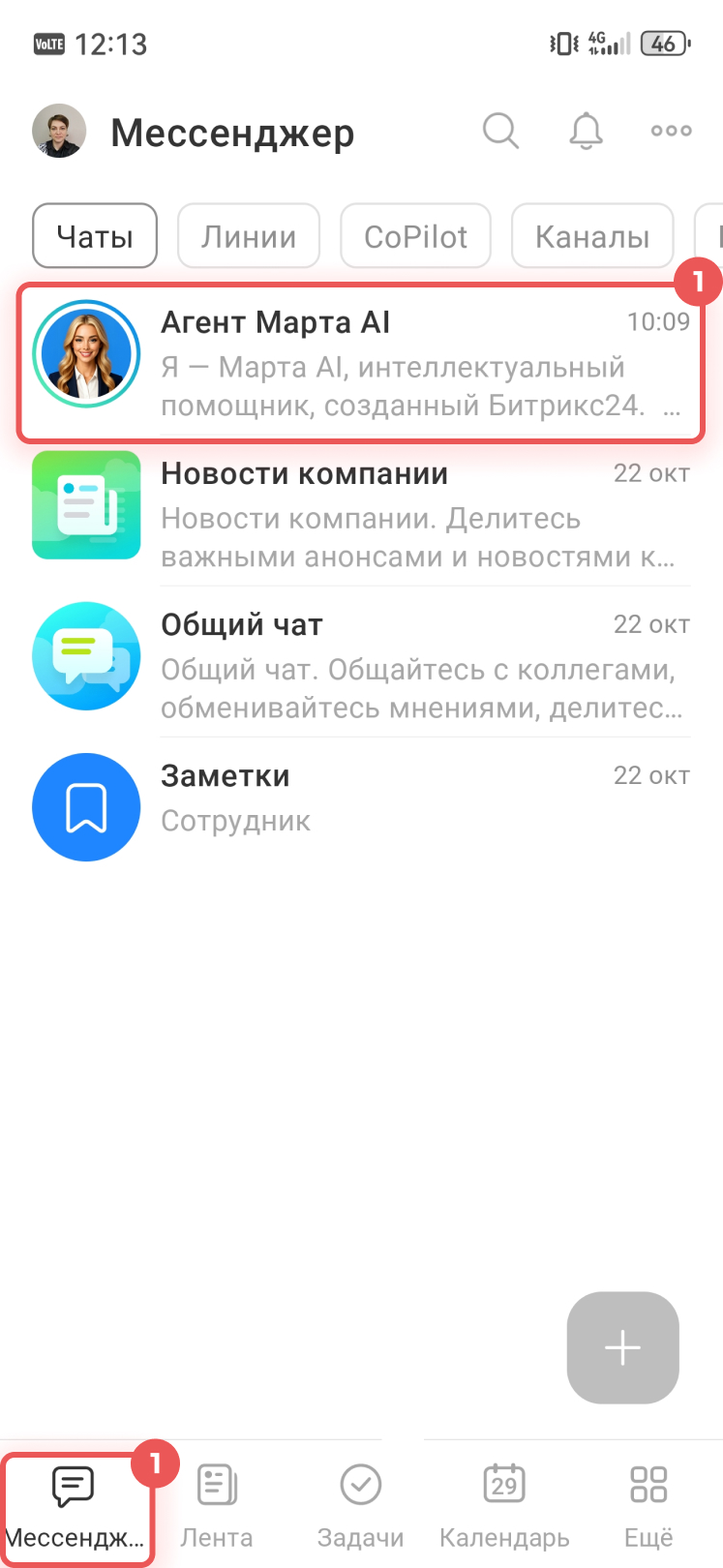723x1568 pixels.
Task: Open the notifications bell
Action: click(586, 131)
